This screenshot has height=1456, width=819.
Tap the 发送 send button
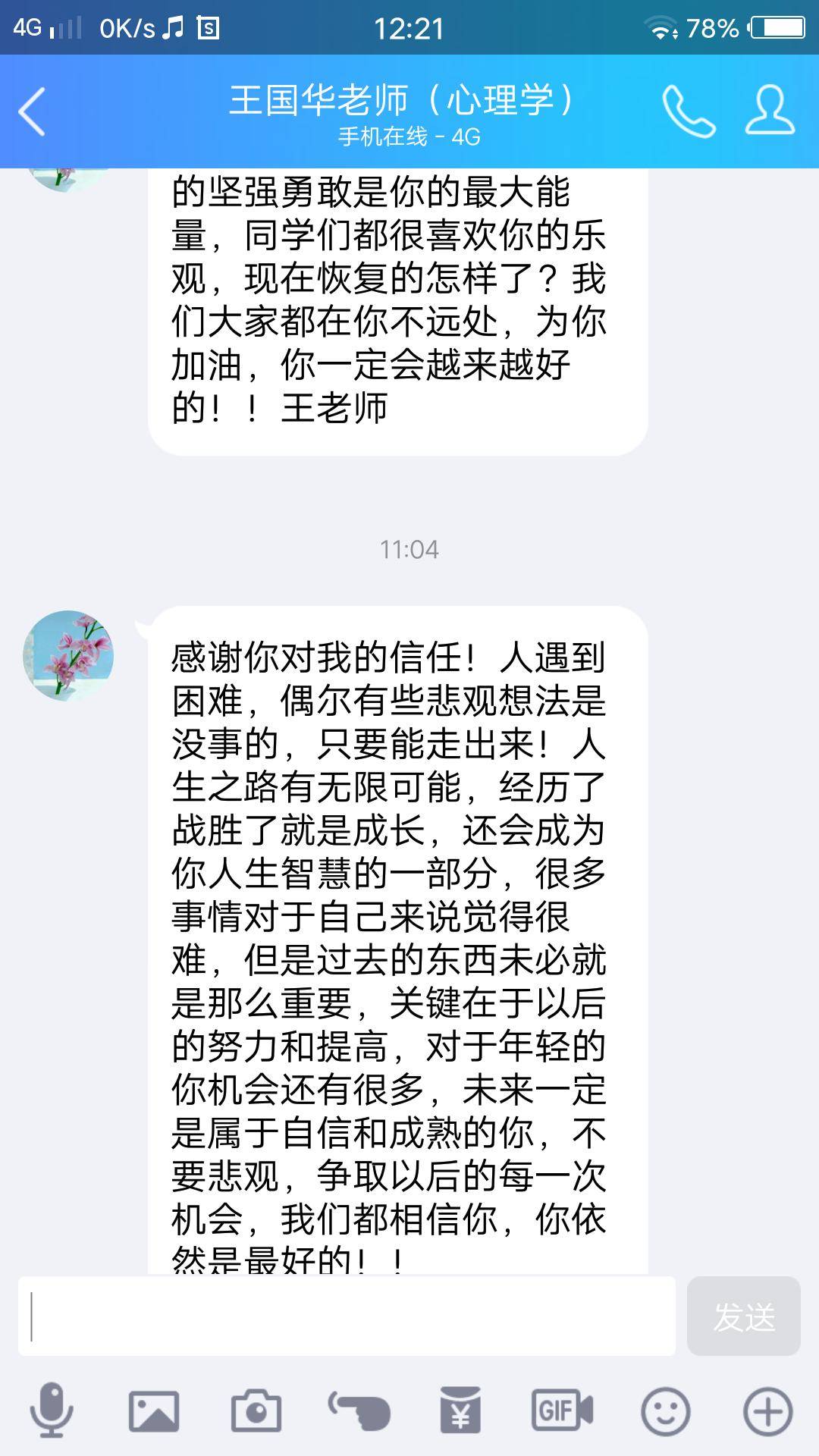click(x=743, y=1316)
